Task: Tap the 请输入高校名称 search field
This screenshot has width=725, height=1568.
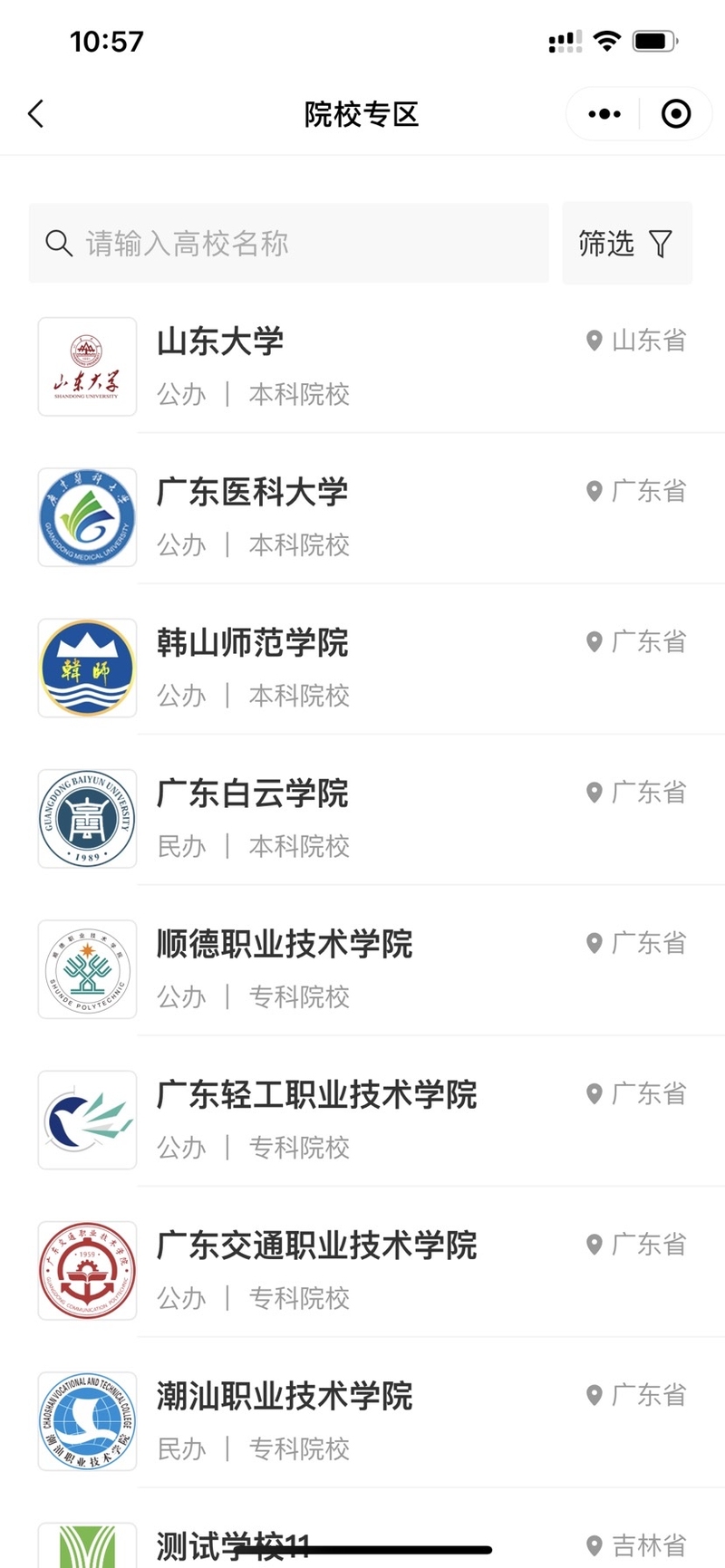Action: click(x=289, y=243)
